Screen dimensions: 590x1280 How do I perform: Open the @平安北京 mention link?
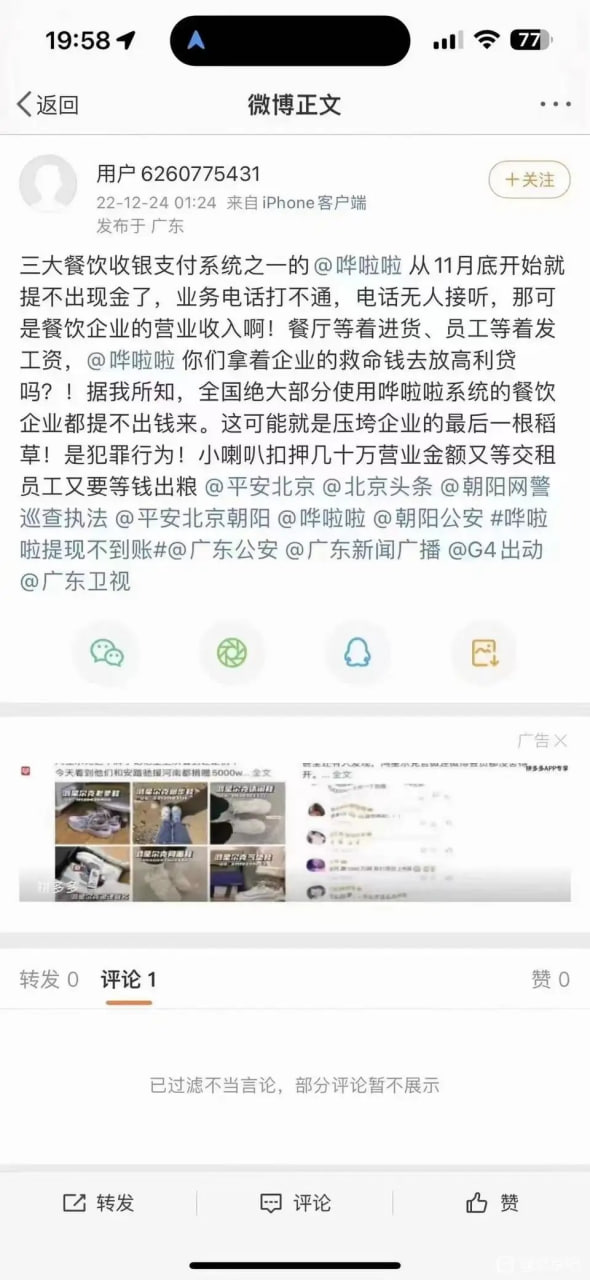tap(260, 486)
